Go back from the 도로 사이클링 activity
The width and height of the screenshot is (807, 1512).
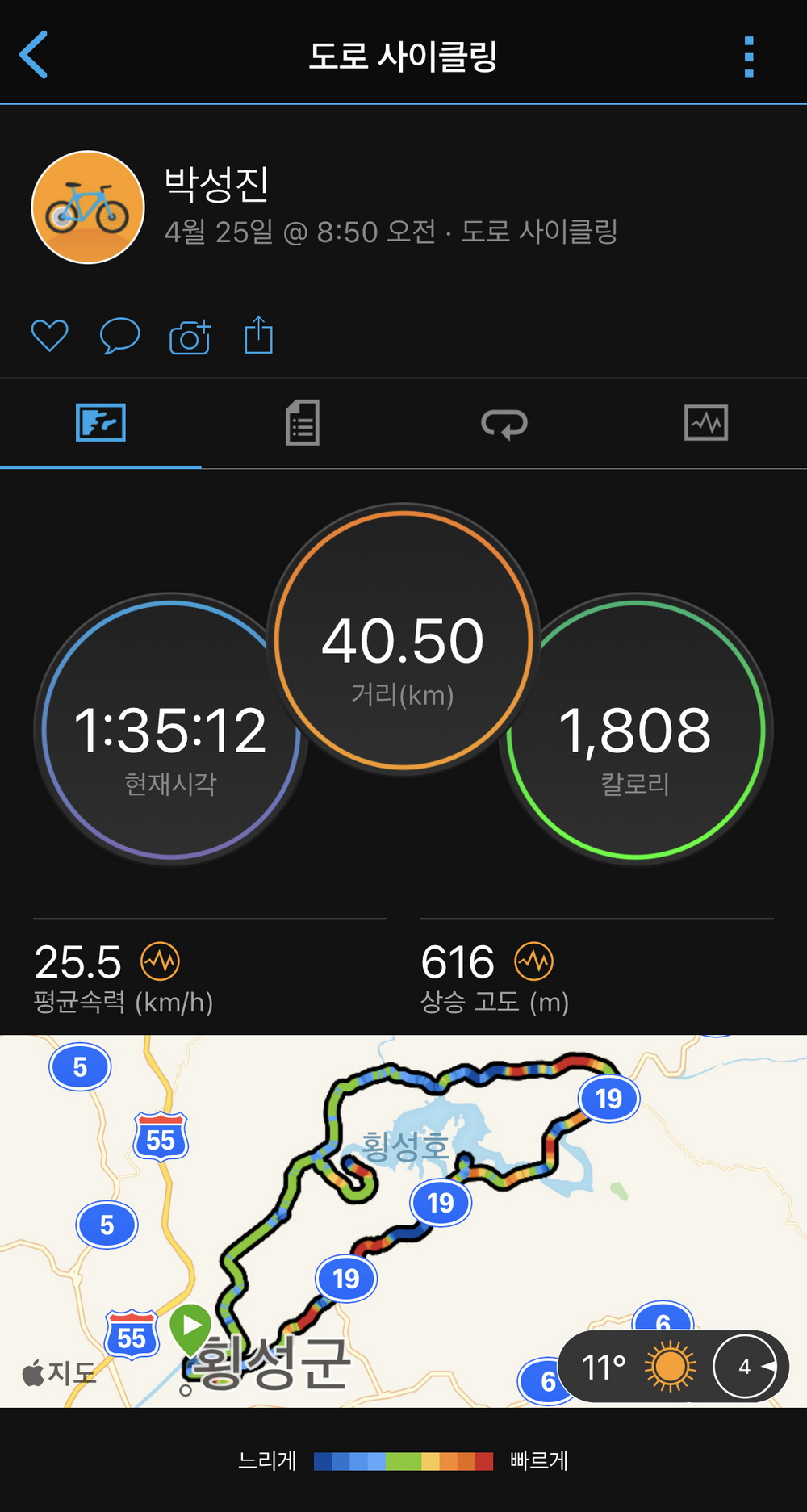coord(34,55)
